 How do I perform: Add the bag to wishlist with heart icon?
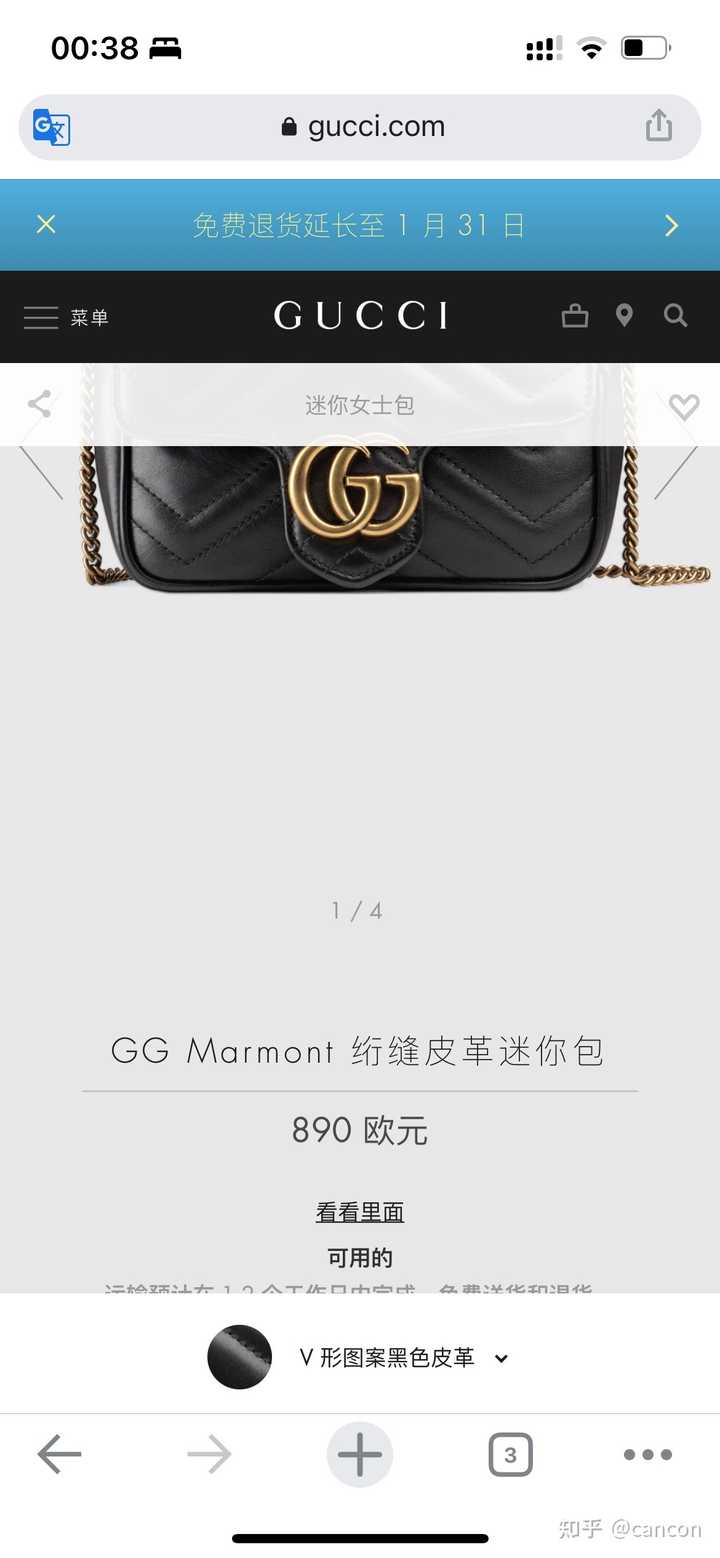click(684, 406)
